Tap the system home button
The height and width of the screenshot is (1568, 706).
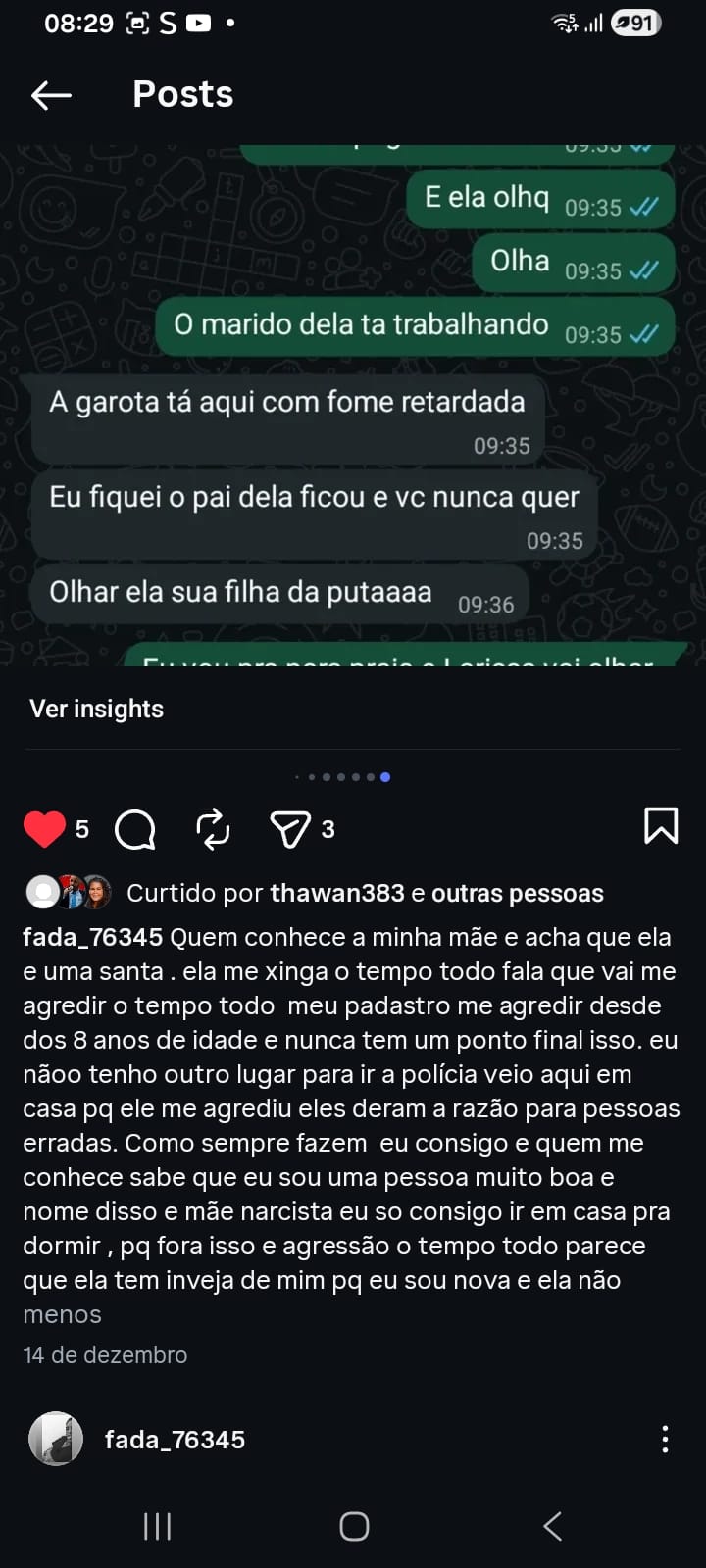(354, 1526)
